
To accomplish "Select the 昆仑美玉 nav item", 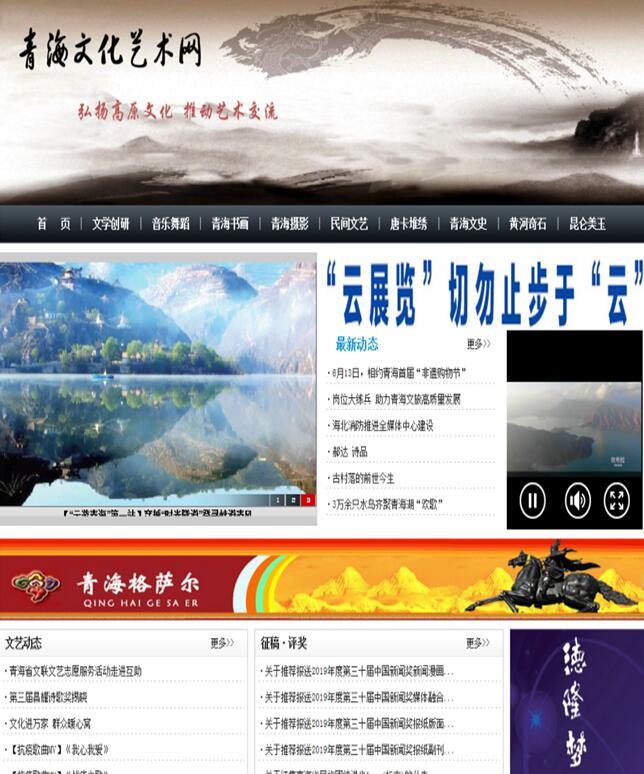I will pyautogui.click(x=587, y=224).
